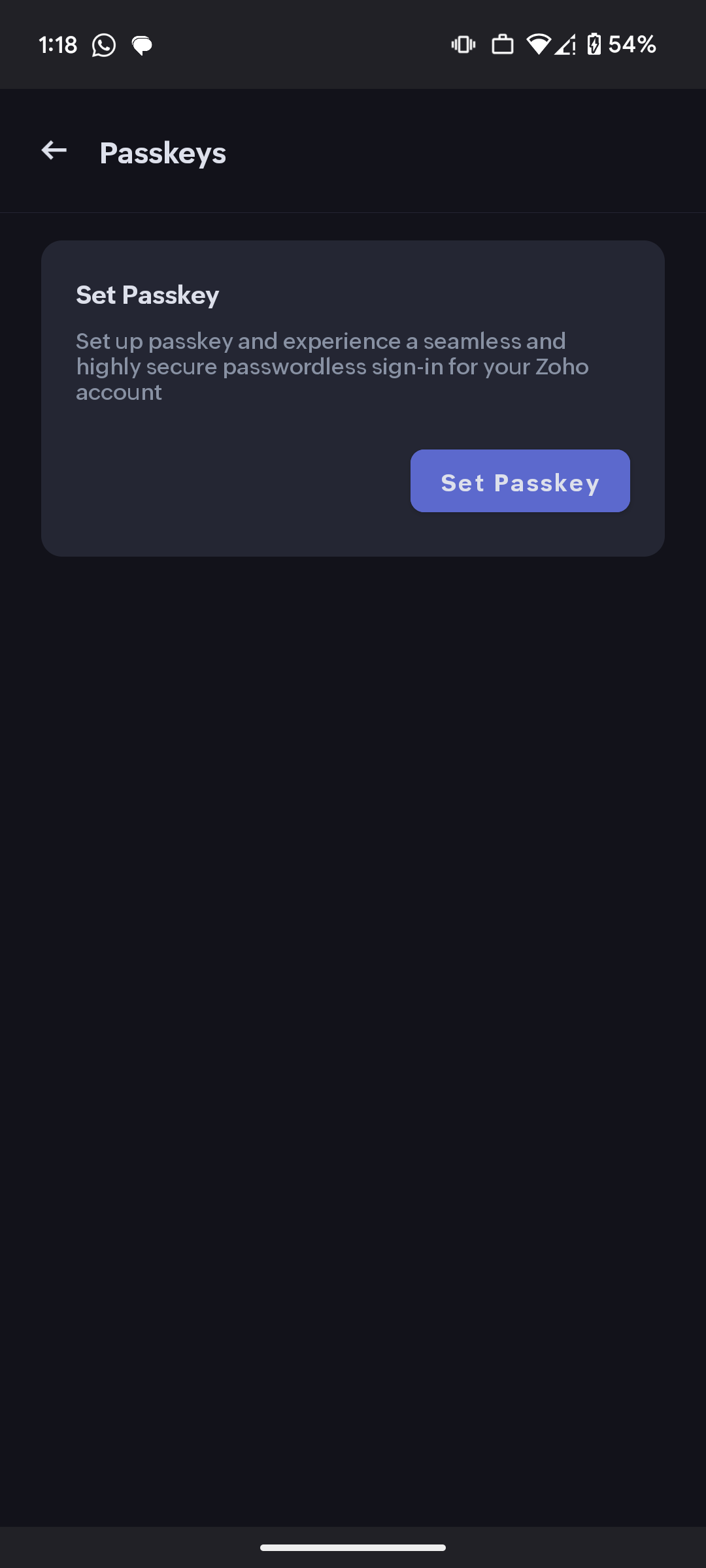Go back from the Passkeys screen

54,151
